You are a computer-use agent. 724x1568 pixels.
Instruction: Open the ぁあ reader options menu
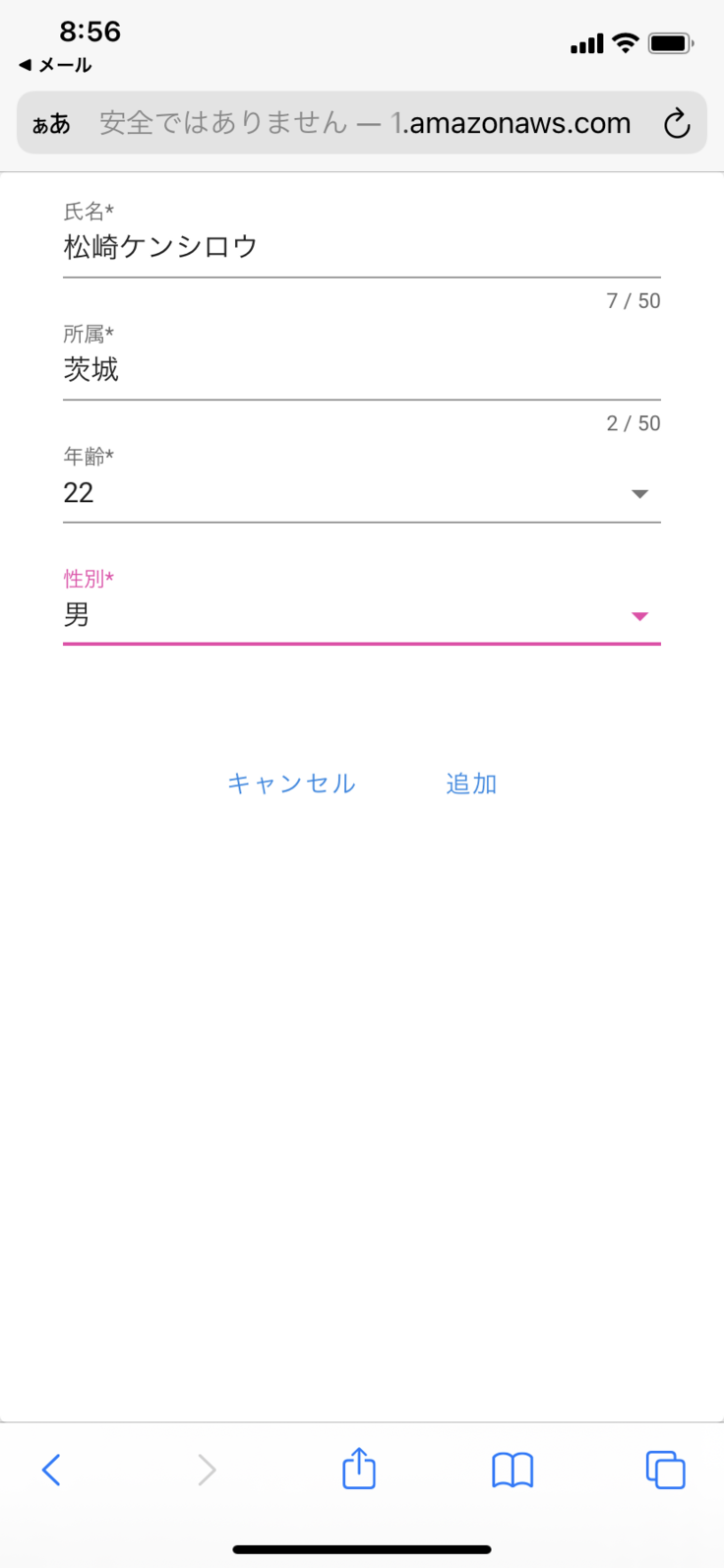point(51,124)
